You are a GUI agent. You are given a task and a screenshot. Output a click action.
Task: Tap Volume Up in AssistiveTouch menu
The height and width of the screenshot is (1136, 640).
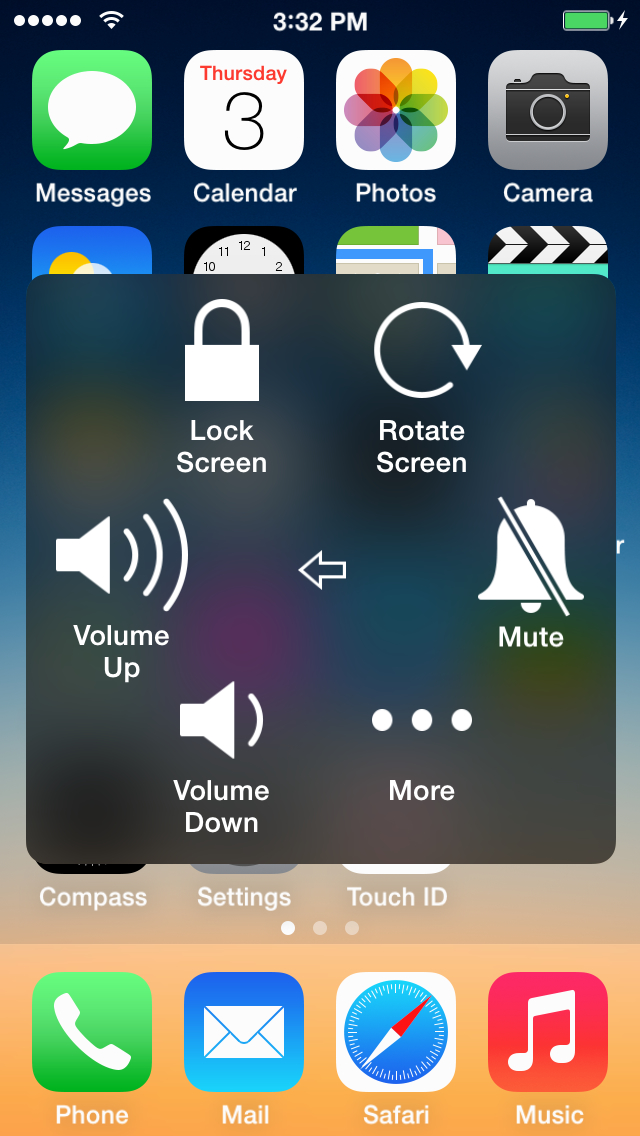[x=122, y=589]
